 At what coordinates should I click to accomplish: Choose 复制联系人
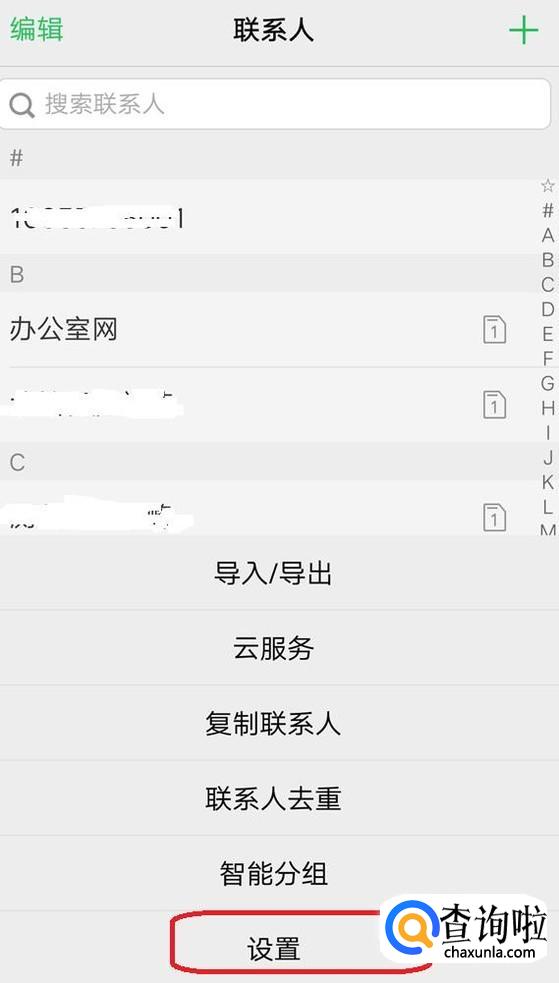[273, 723]
